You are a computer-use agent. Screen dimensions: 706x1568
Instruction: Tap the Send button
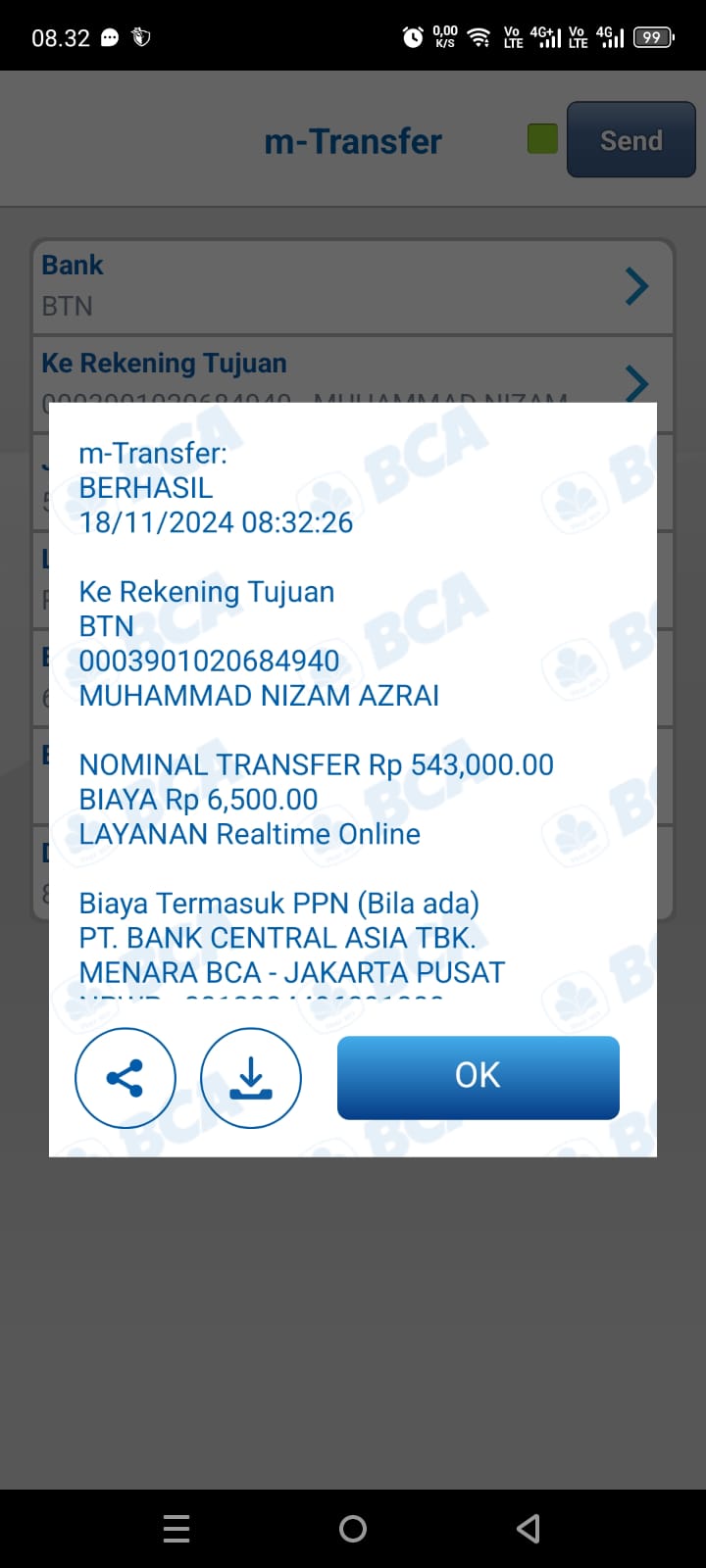(x=630, y=140)
